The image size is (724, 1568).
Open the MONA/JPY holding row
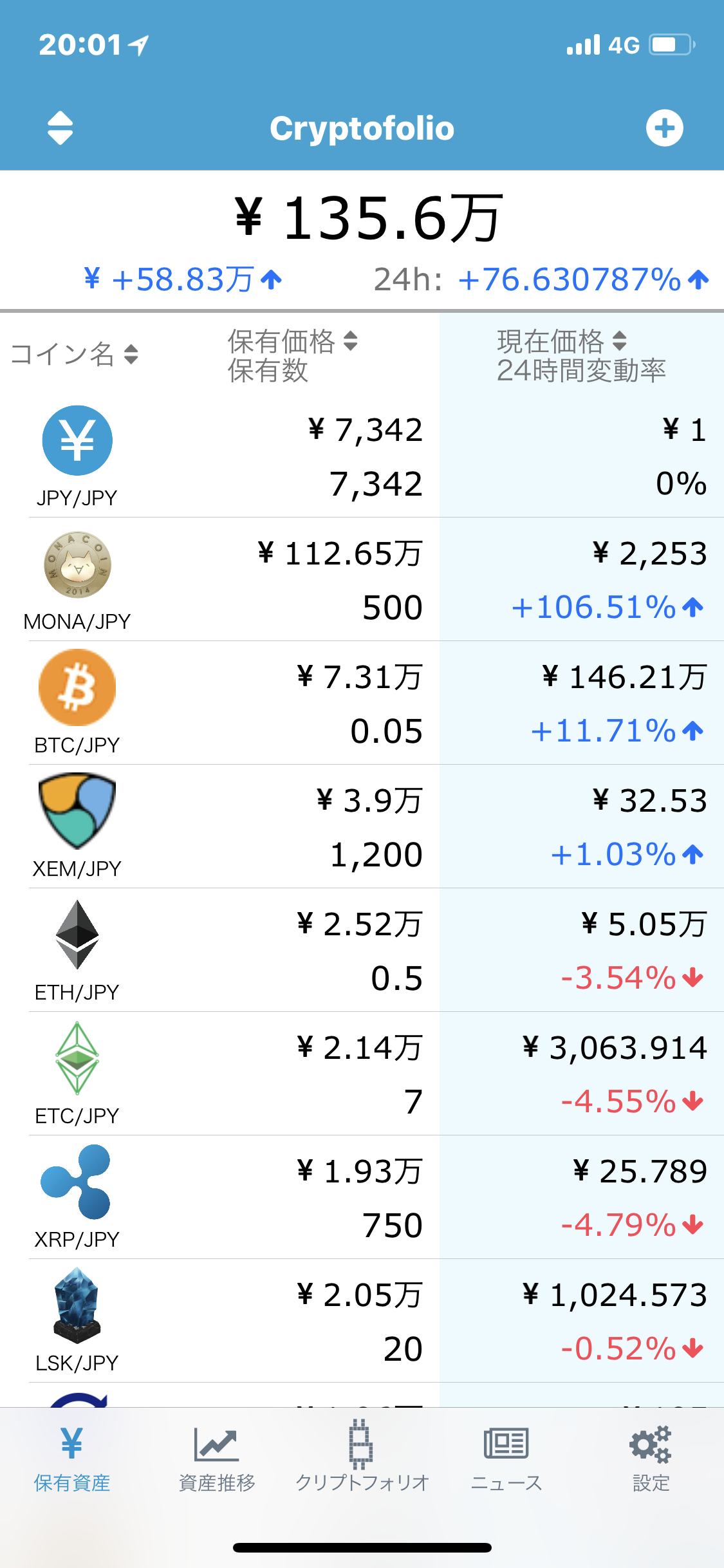[362, 579]
